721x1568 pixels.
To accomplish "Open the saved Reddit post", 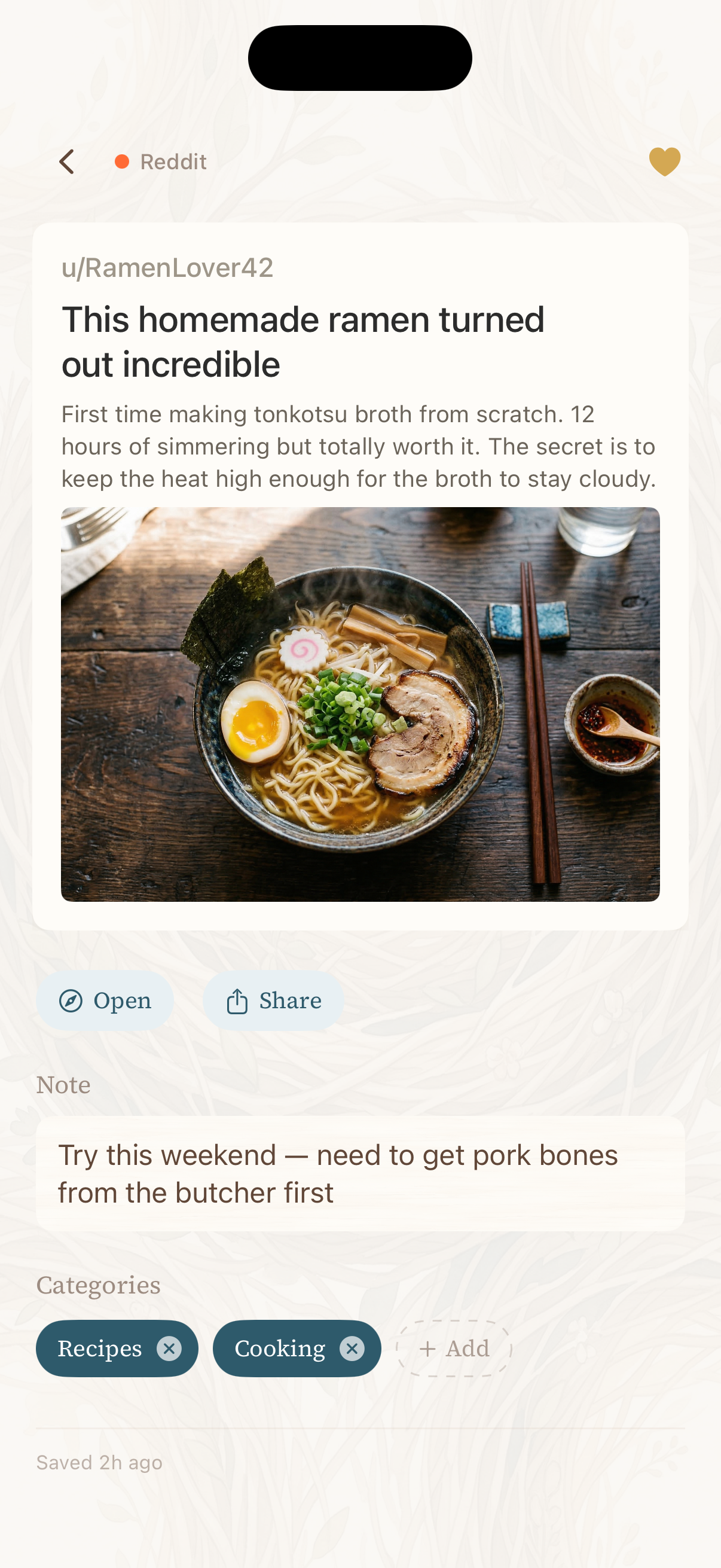I will point(105,1000).
